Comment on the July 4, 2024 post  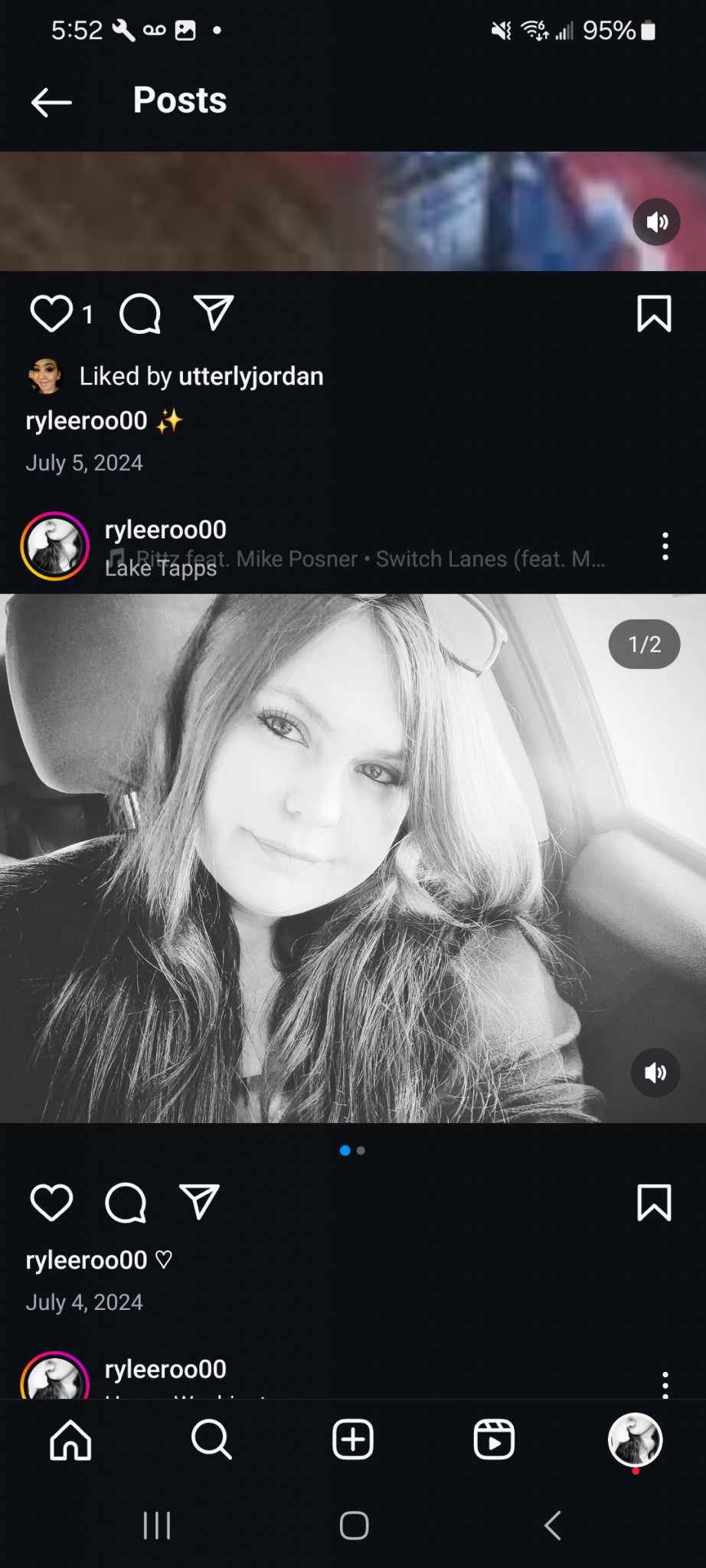tap(126, 1202)
